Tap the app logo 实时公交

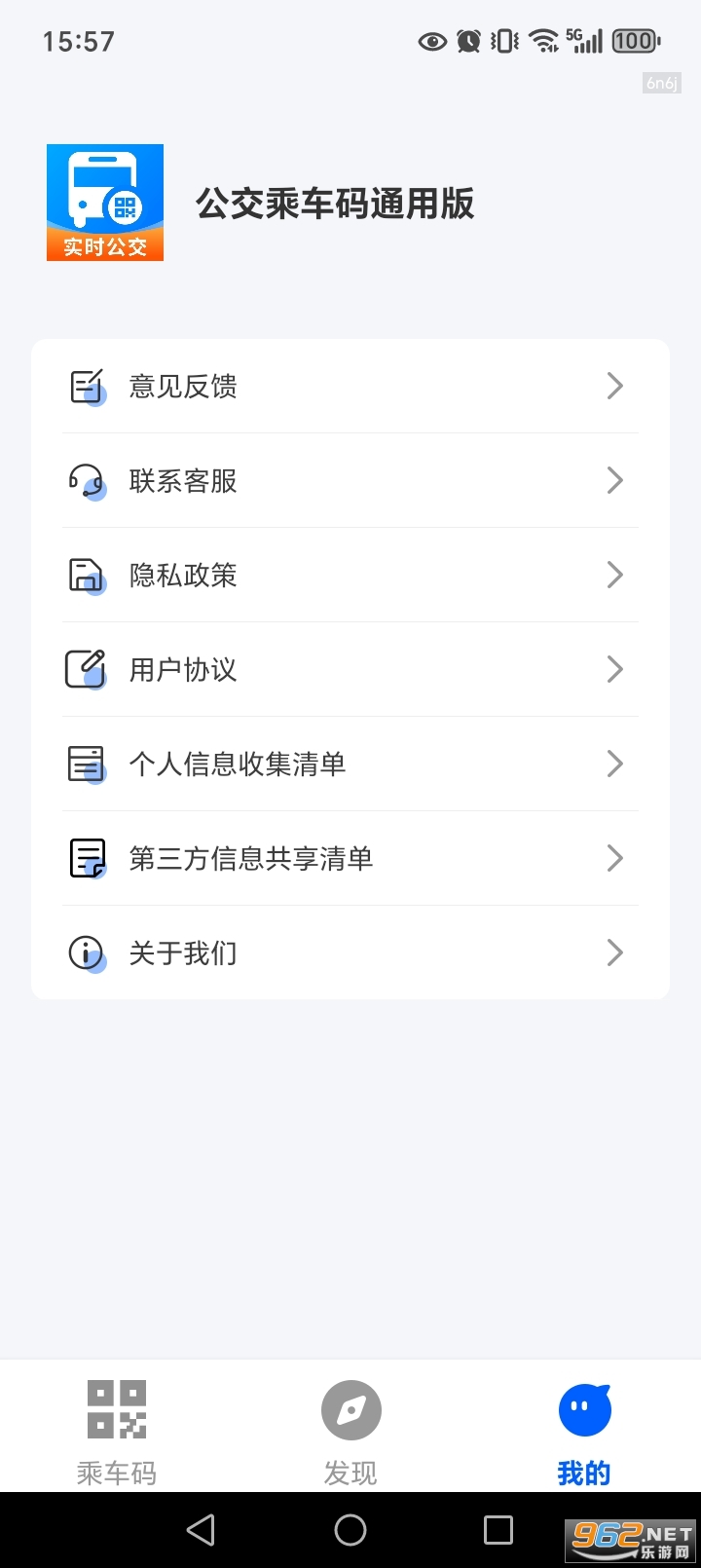(105, 202)
